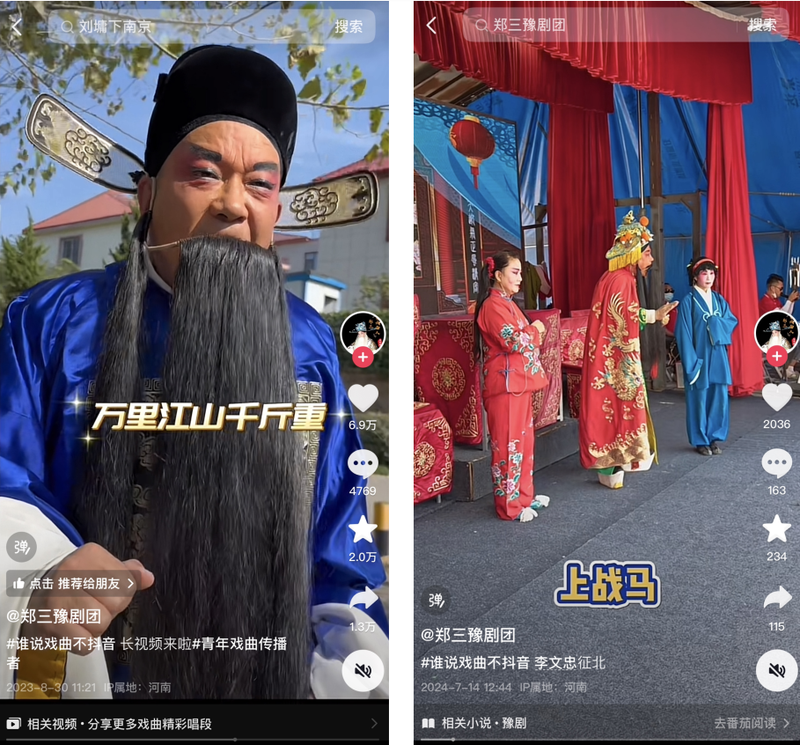Share the video with 1.3万 shares
Screen dimensions: 800x745
coord(363,600)
